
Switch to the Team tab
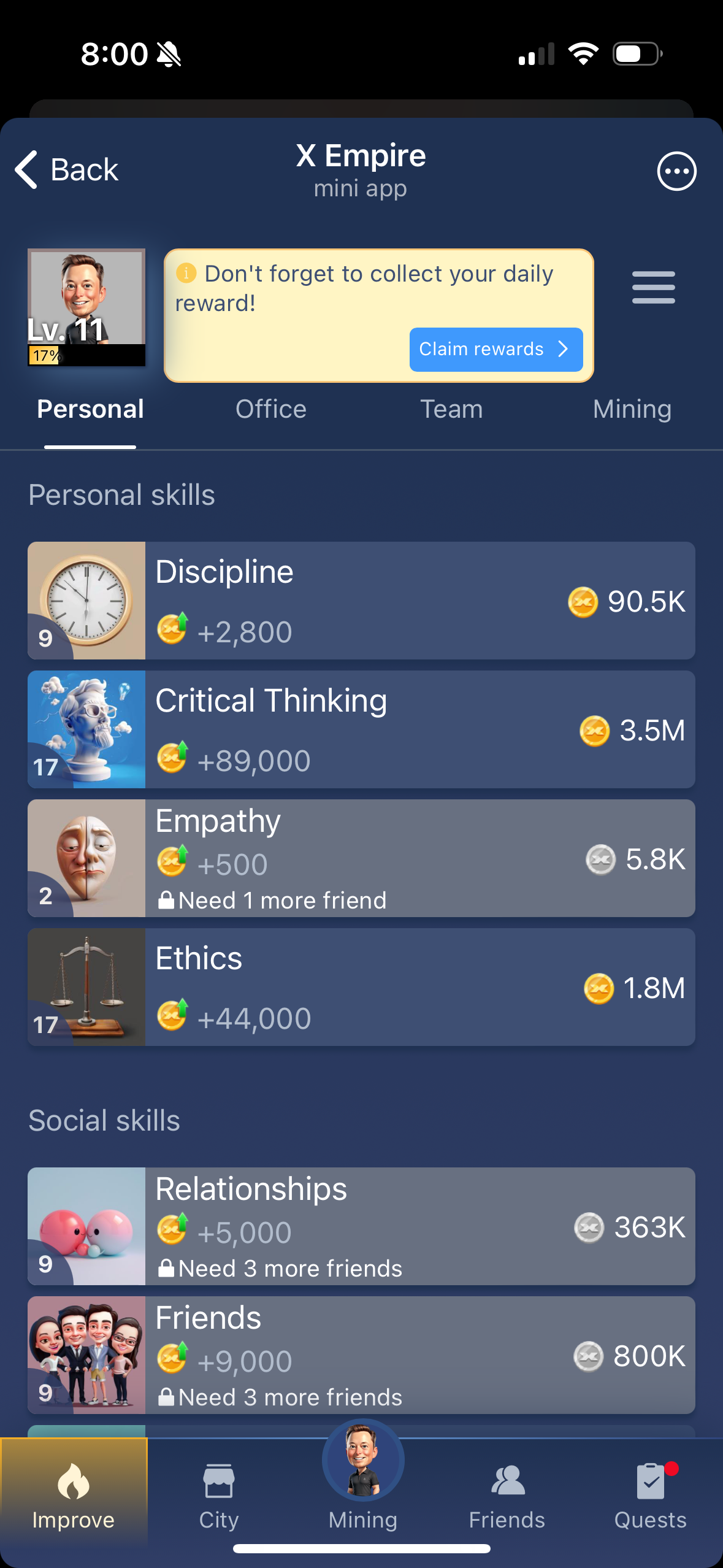[x=451, y=409]
